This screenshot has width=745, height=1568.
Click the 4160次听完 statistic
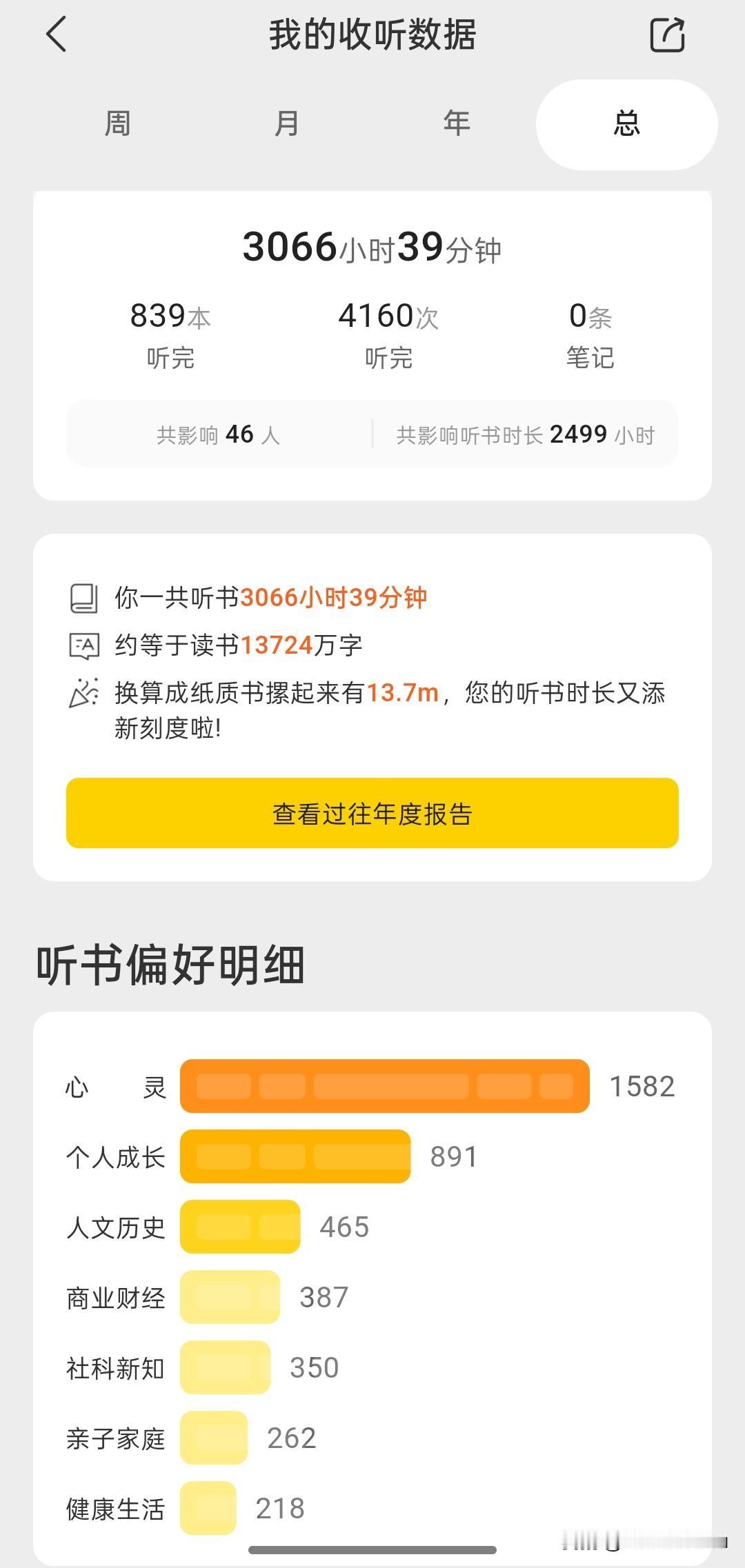click(388, 333)
